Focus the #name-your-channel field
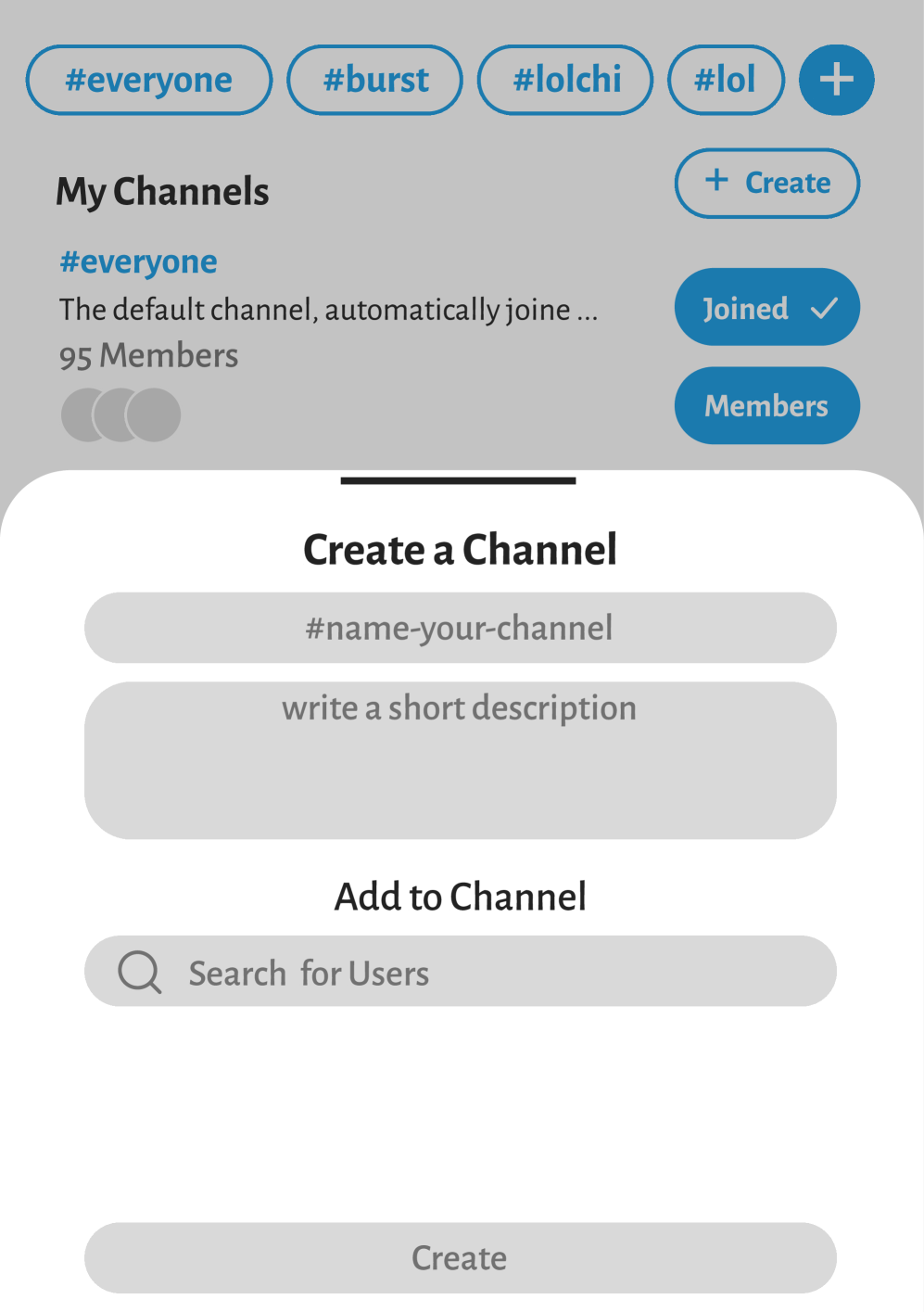The height and width of the screenshot is (1312, 924). coord(460,628)
